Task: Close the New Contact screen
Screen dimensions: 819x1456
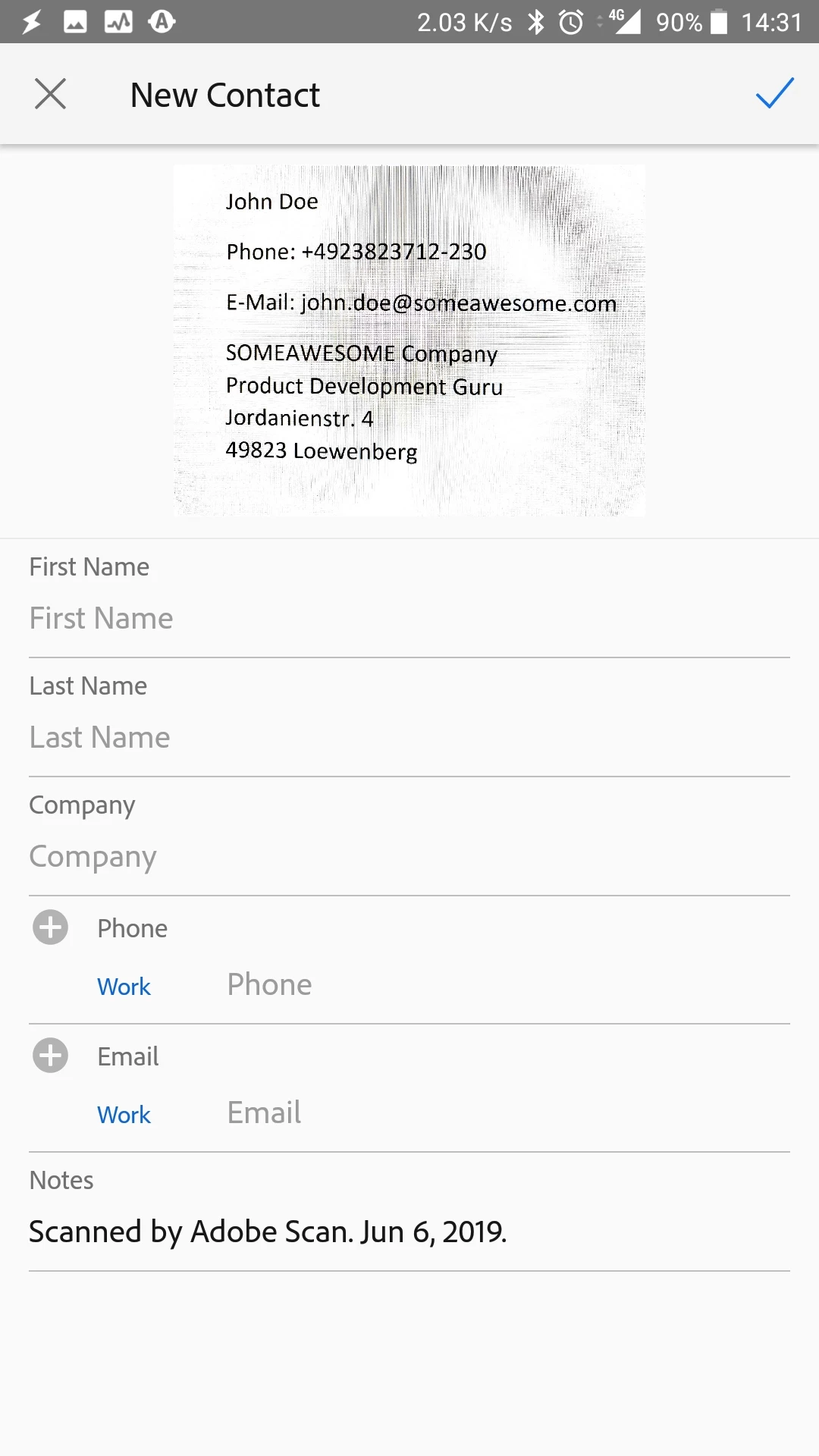Action: 50,94
